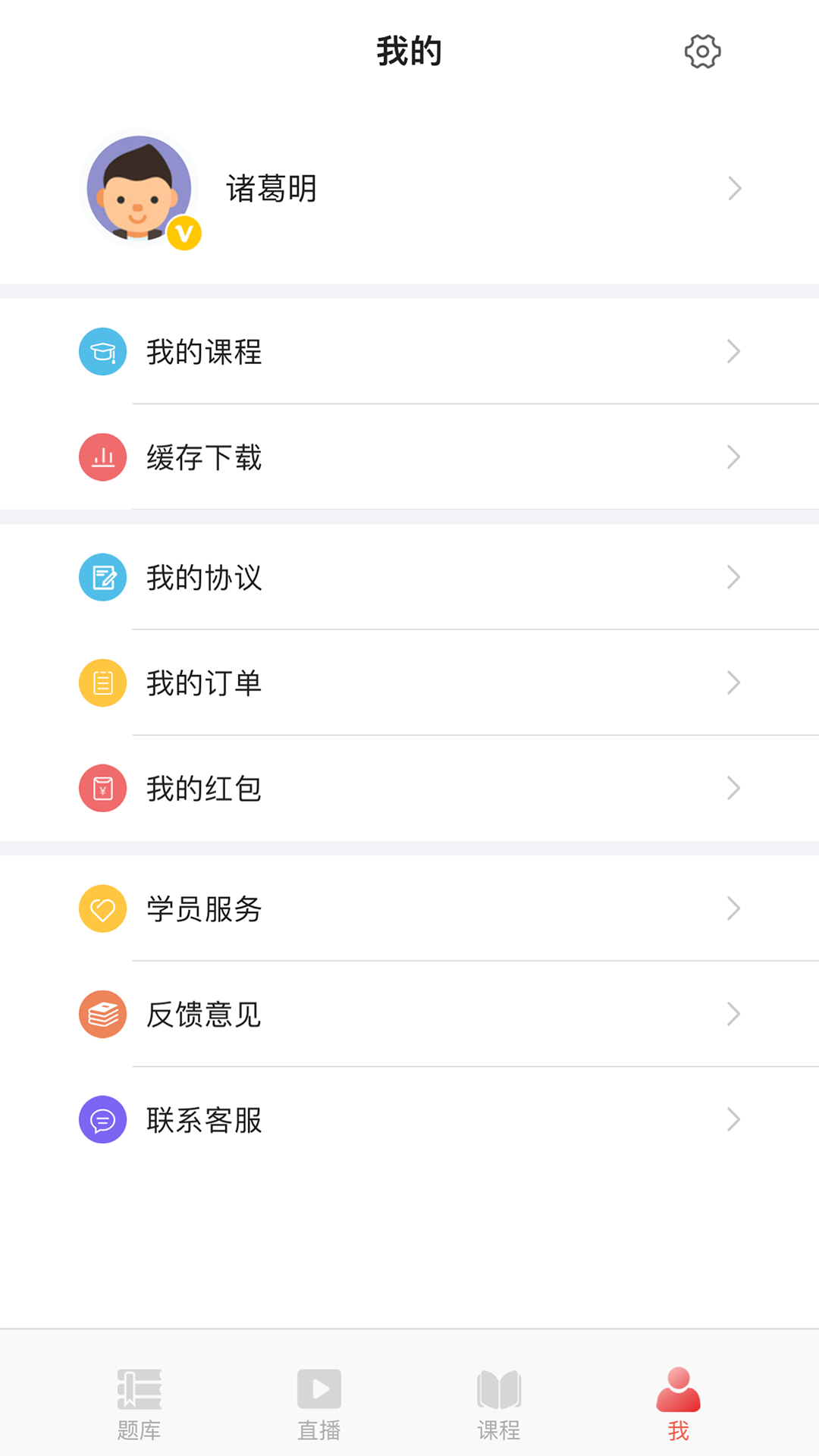Image resolution: width=819 pixels, height=1456 pixels.
Task: Click the 我的红包 red envelope icon
Action: (102, 788)
